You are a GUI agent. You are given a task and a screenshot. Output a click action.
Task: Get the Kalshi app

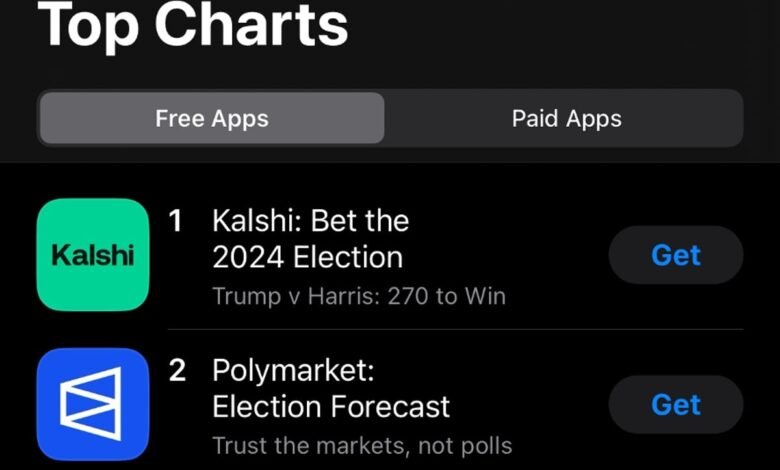point(675,255)
